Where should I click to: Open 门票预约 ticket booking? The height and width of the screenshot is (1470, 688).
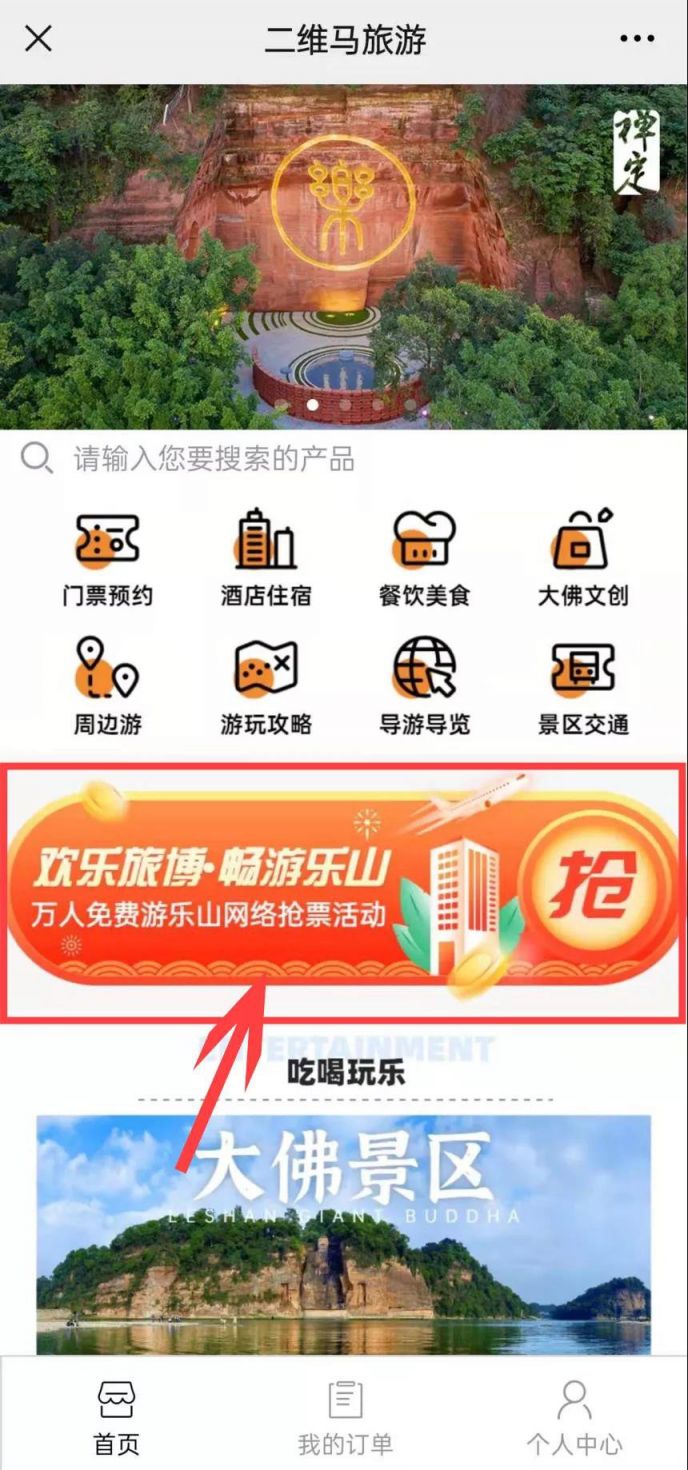(107, 558)
